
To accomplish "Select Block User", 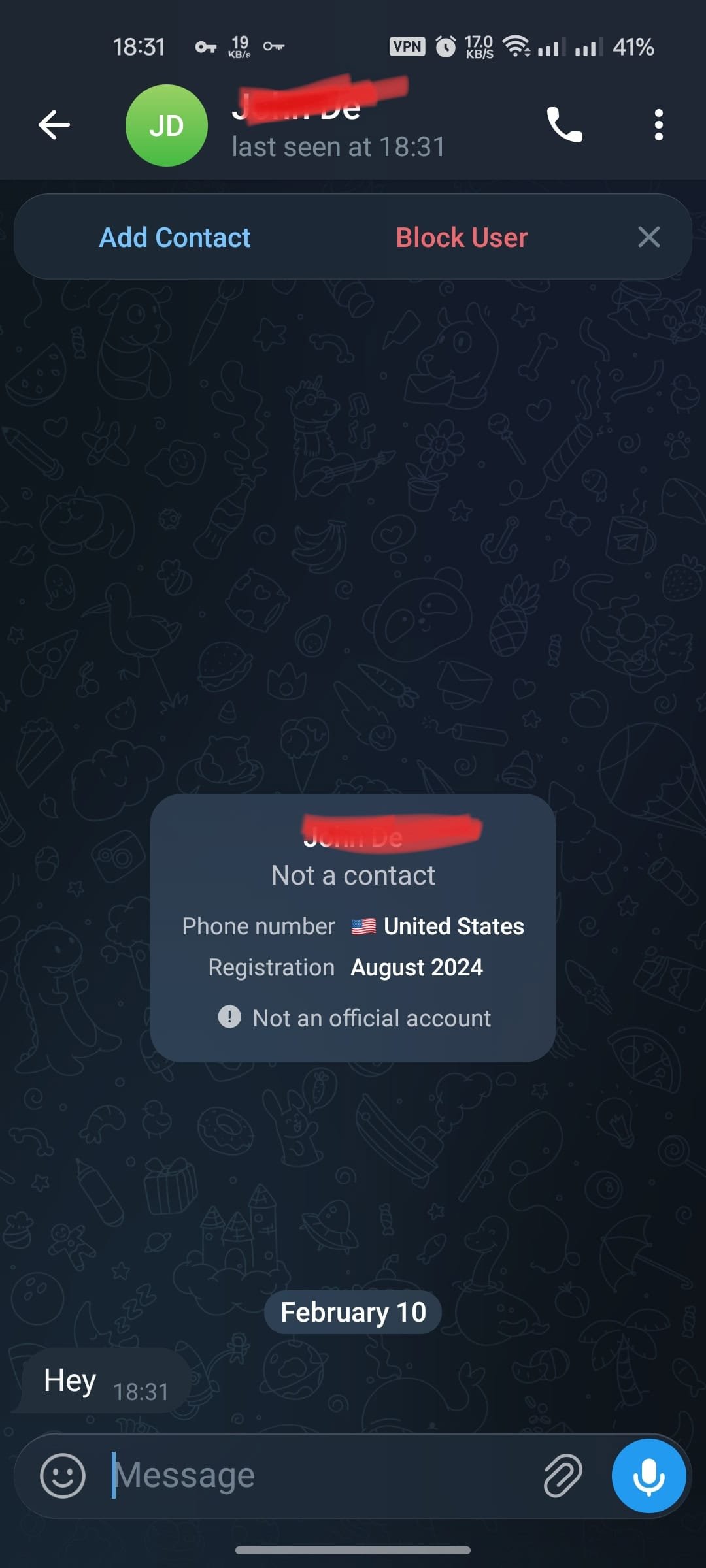I will [462, 237].
